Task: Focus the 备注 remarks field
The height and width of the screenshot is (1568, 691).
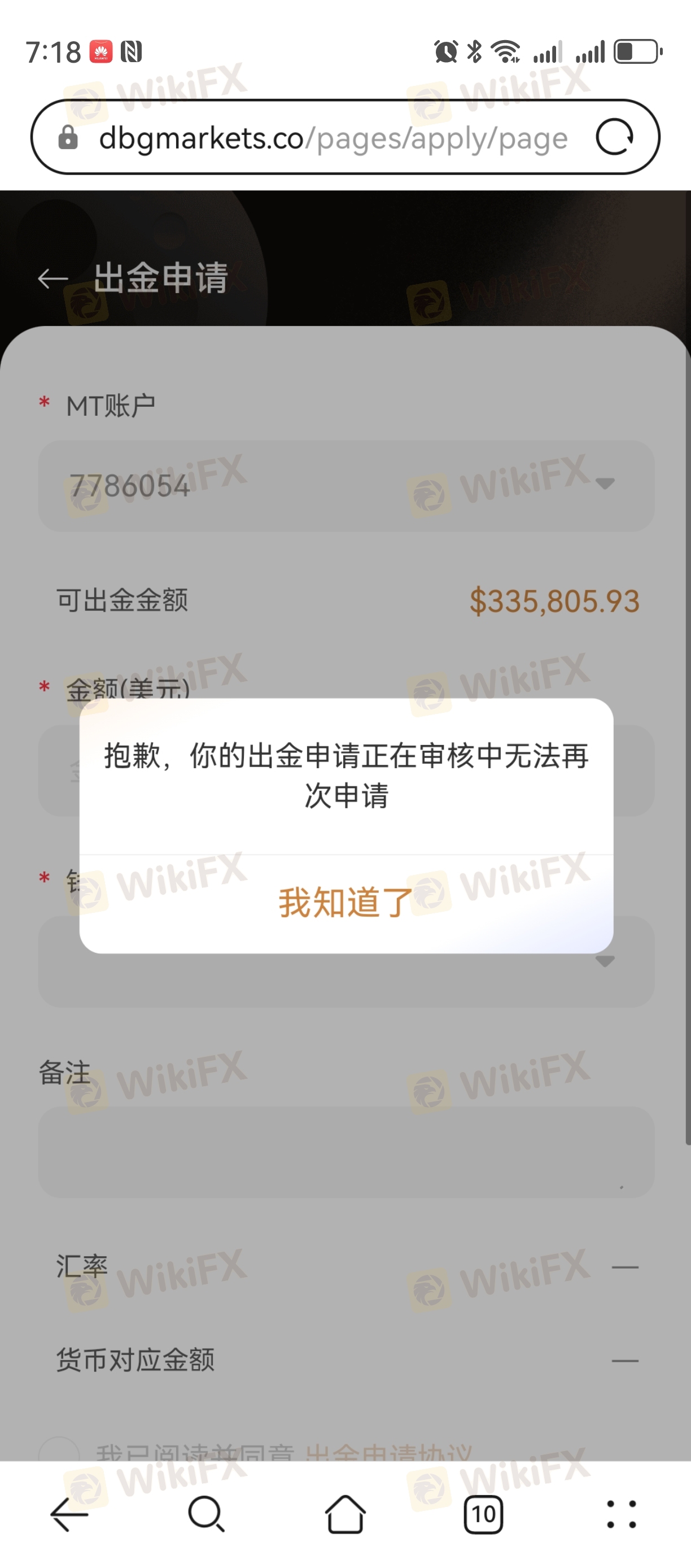Action: [345, 1152]
